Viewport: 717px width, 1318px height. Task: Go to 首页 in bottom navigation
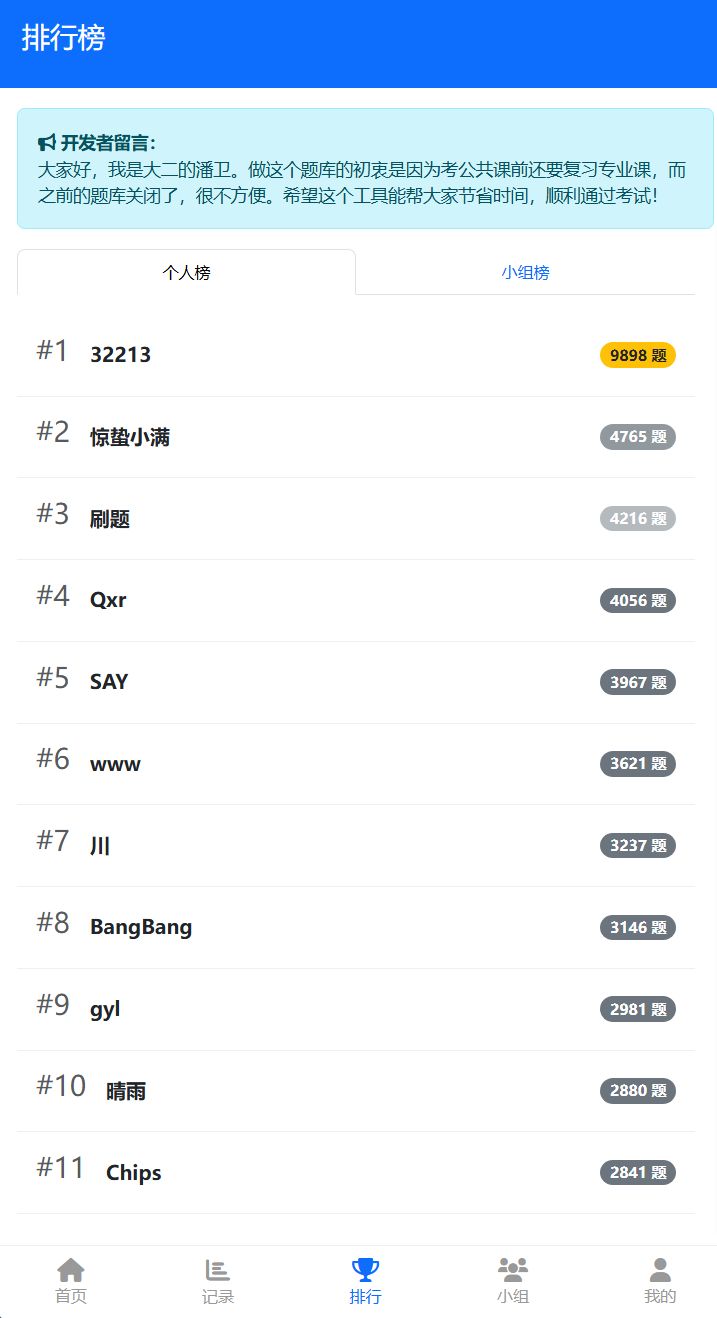[x=71, y=1281]
